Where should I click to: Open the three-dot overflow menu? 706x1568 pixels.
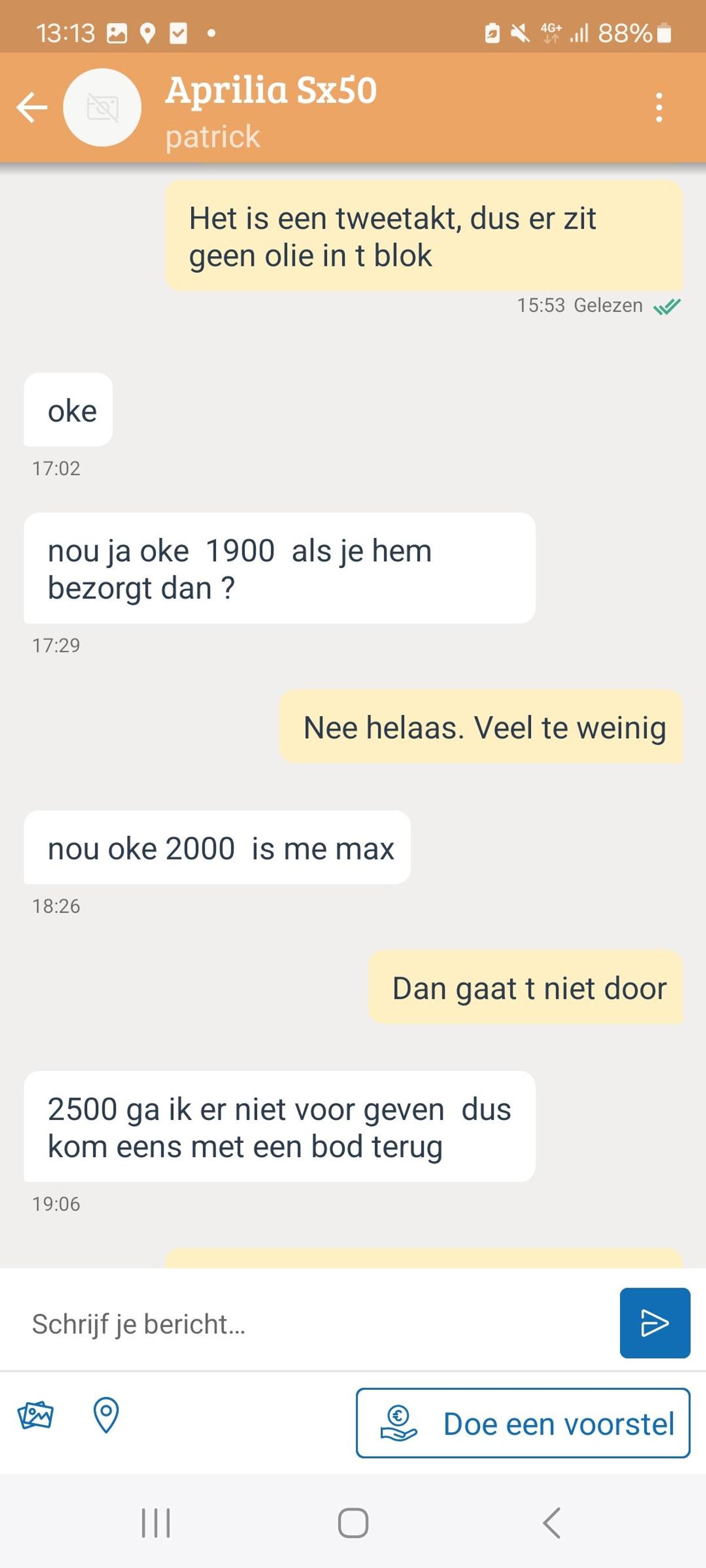658,108
